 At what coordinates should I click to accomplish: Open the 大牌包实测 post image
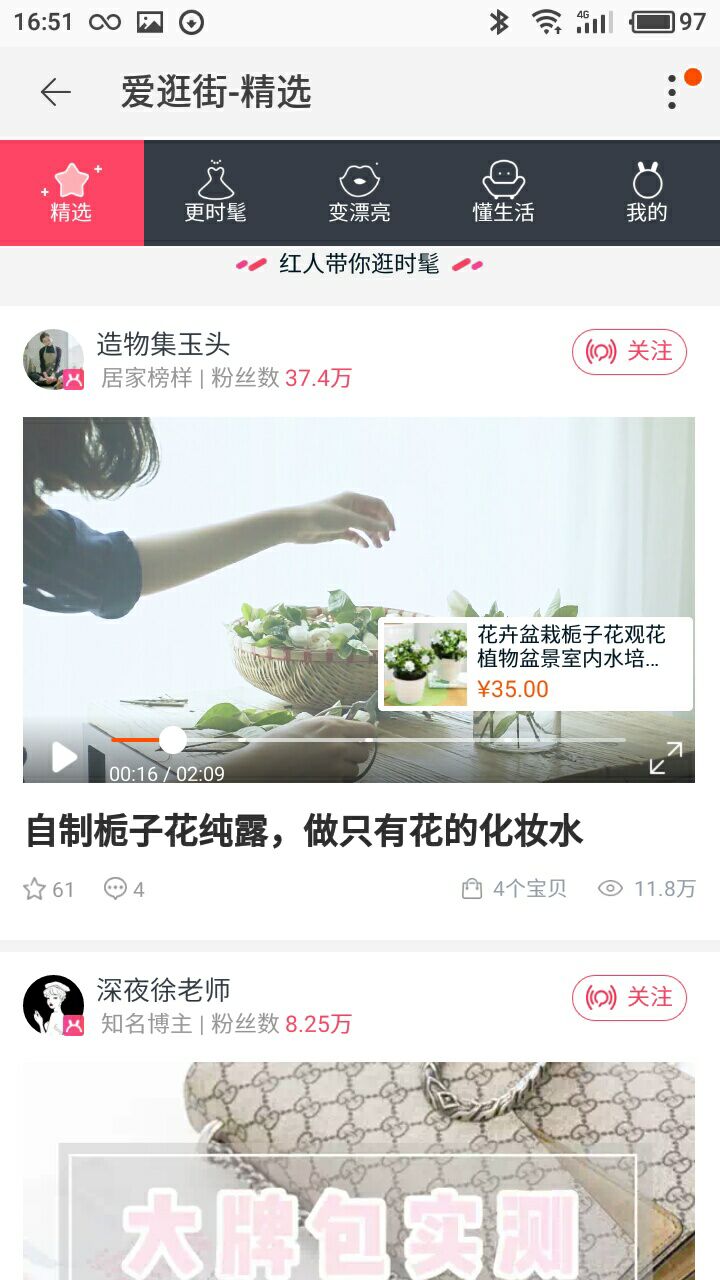click(359, 1170)
